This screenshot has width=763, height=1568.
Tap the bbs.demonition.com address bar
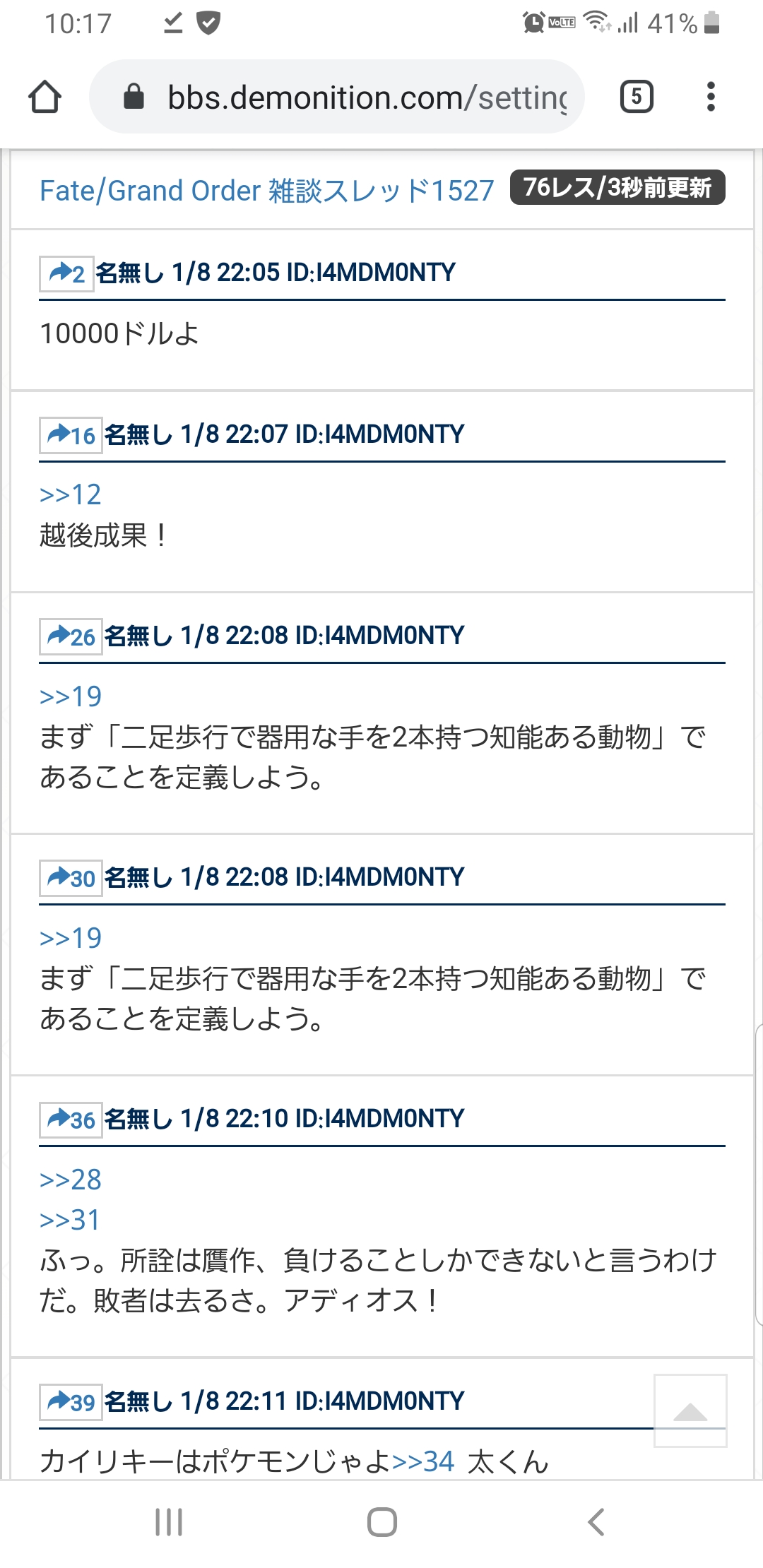(353, 97)
